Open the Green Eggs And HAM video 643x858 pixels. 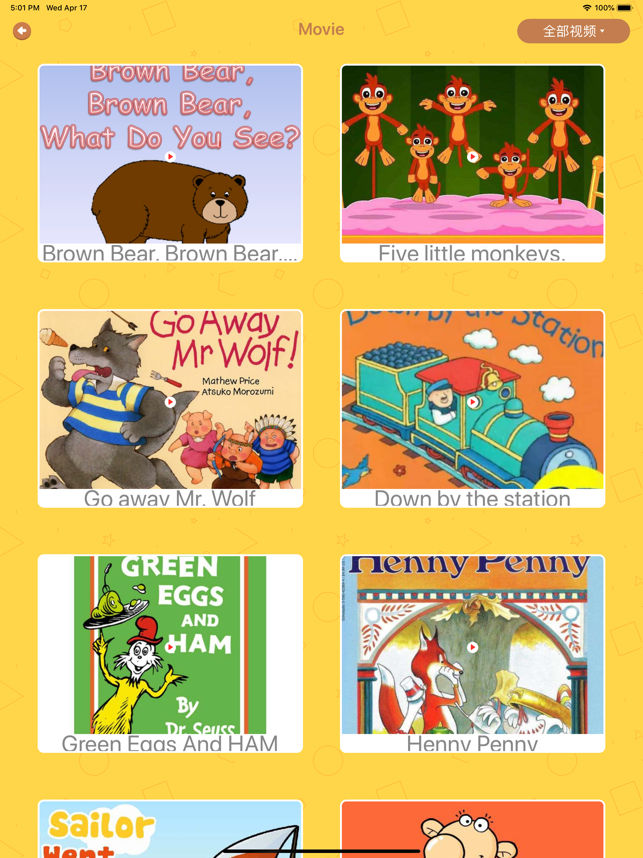tap(170, 647)
